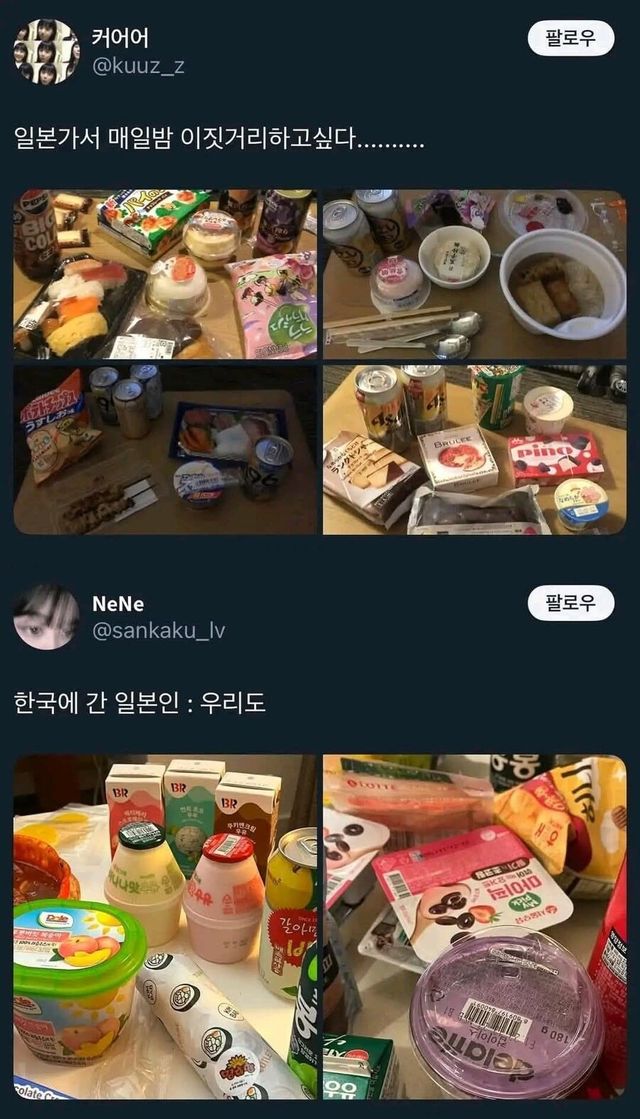Viewport: 640px width, 1119px height.
Task: Visit the @sankaku_lv profile handle
Action: pos(158,631)
